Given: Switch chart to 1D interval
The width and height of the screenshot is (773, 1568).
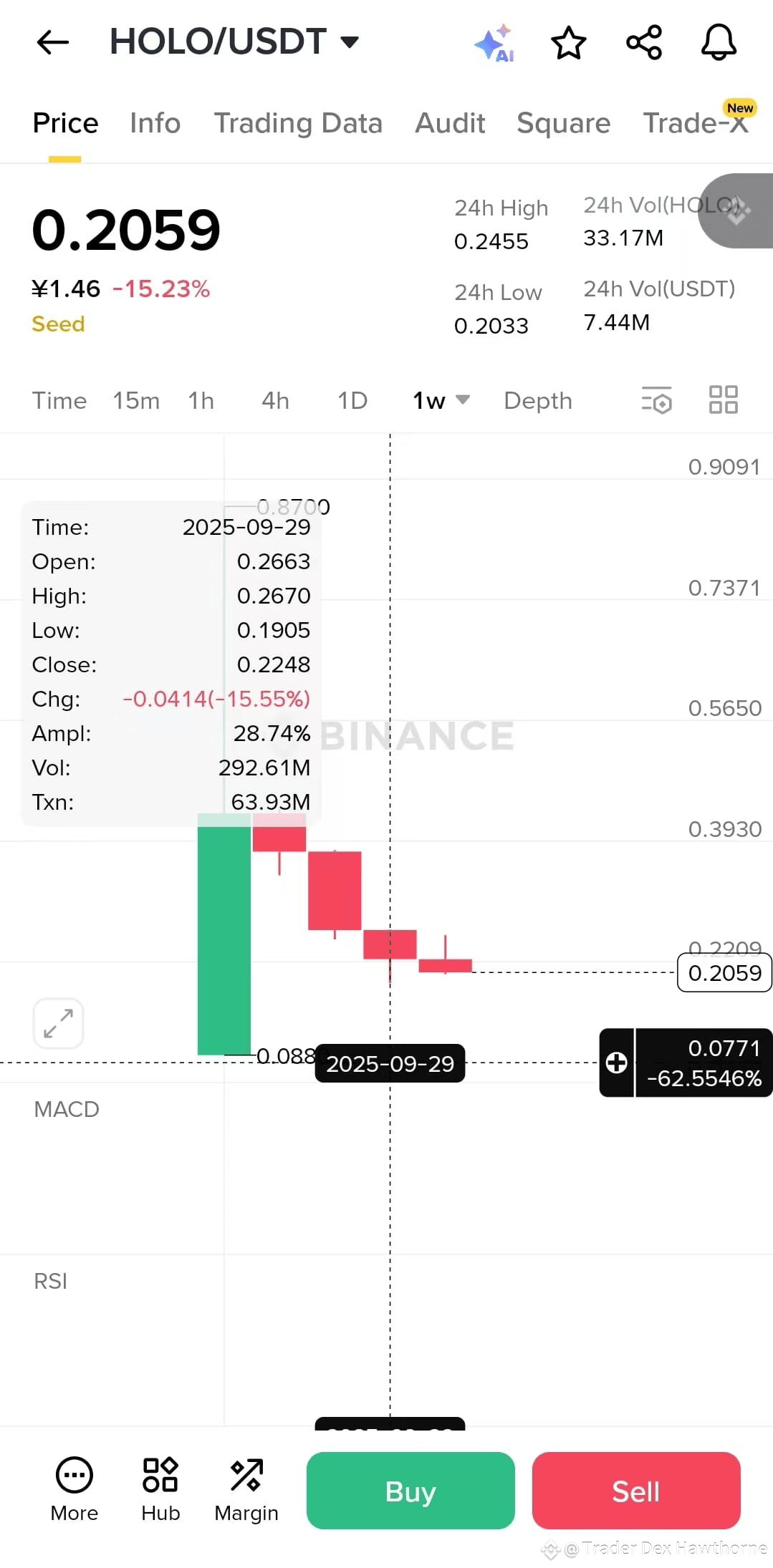Looking at the screenshot, I should point(352,400).
